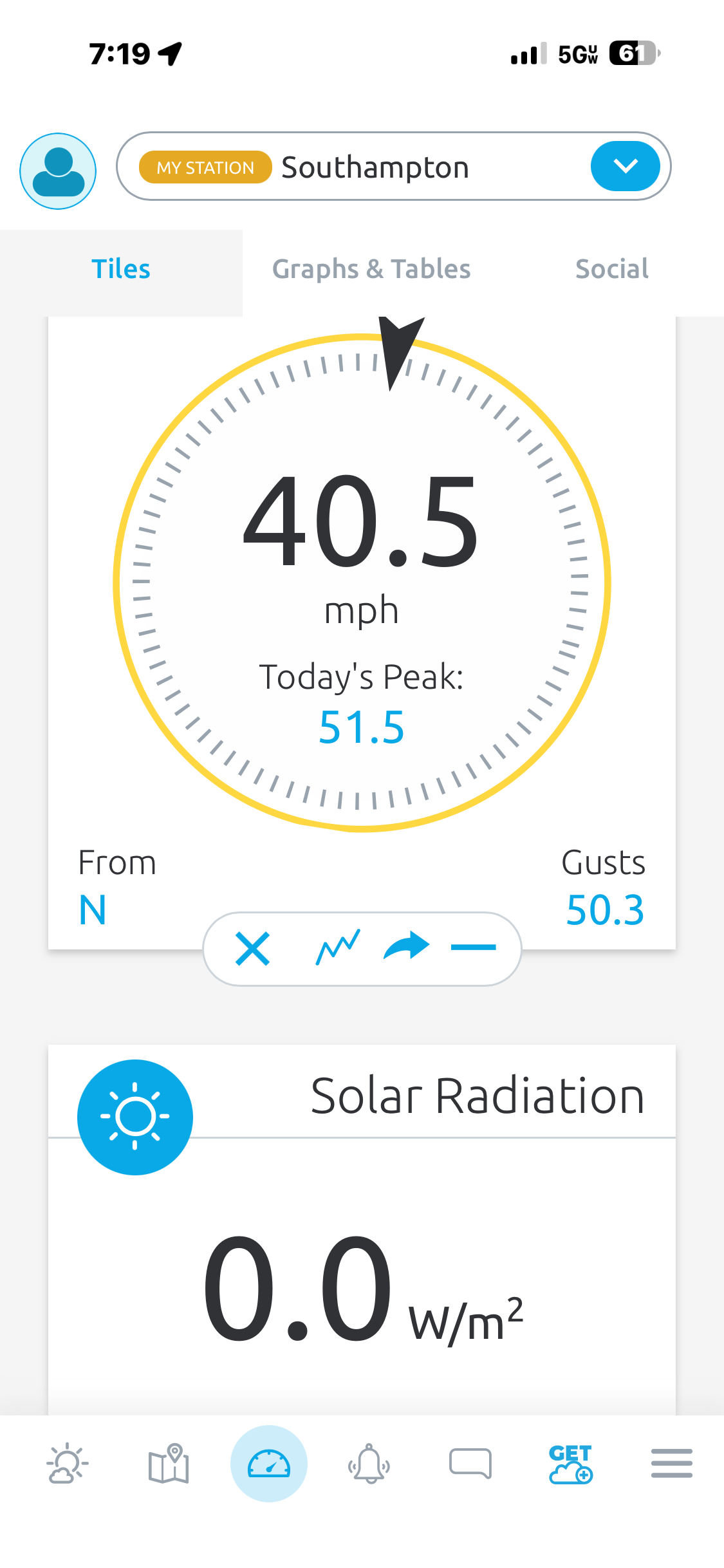Switch to the Graphs & Tables tab
The image size is (724, 1568).
pyautogui.click(x=371, y=269)
